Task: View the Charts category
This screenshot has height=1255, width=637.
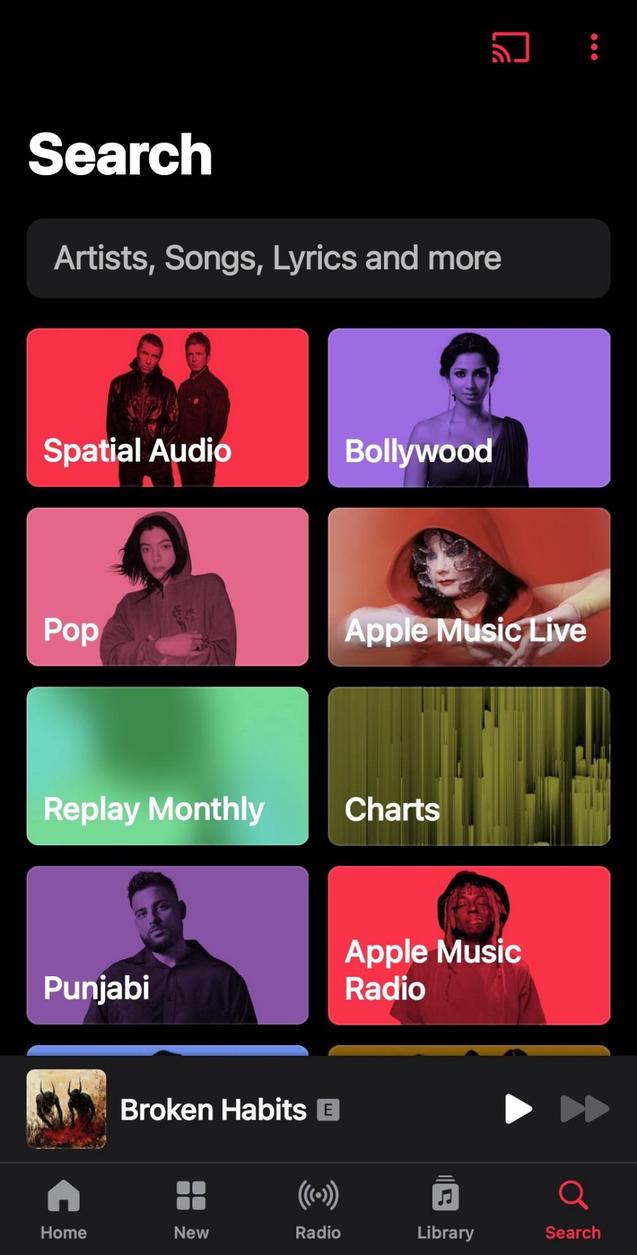Action: pyautogui.click(x=469, y=766)
